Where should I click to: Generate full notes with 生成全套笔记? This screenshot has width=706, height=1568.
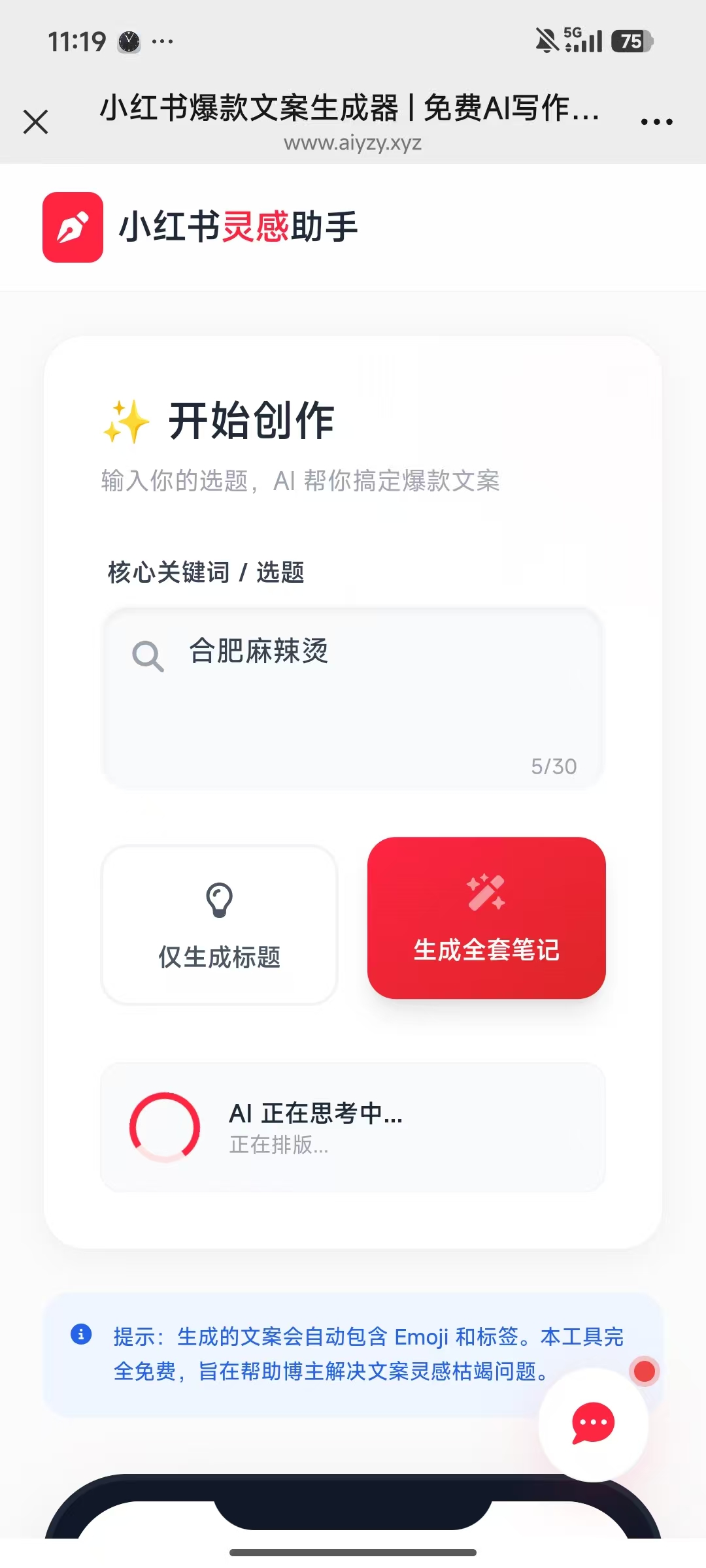(x=486, y=918)
